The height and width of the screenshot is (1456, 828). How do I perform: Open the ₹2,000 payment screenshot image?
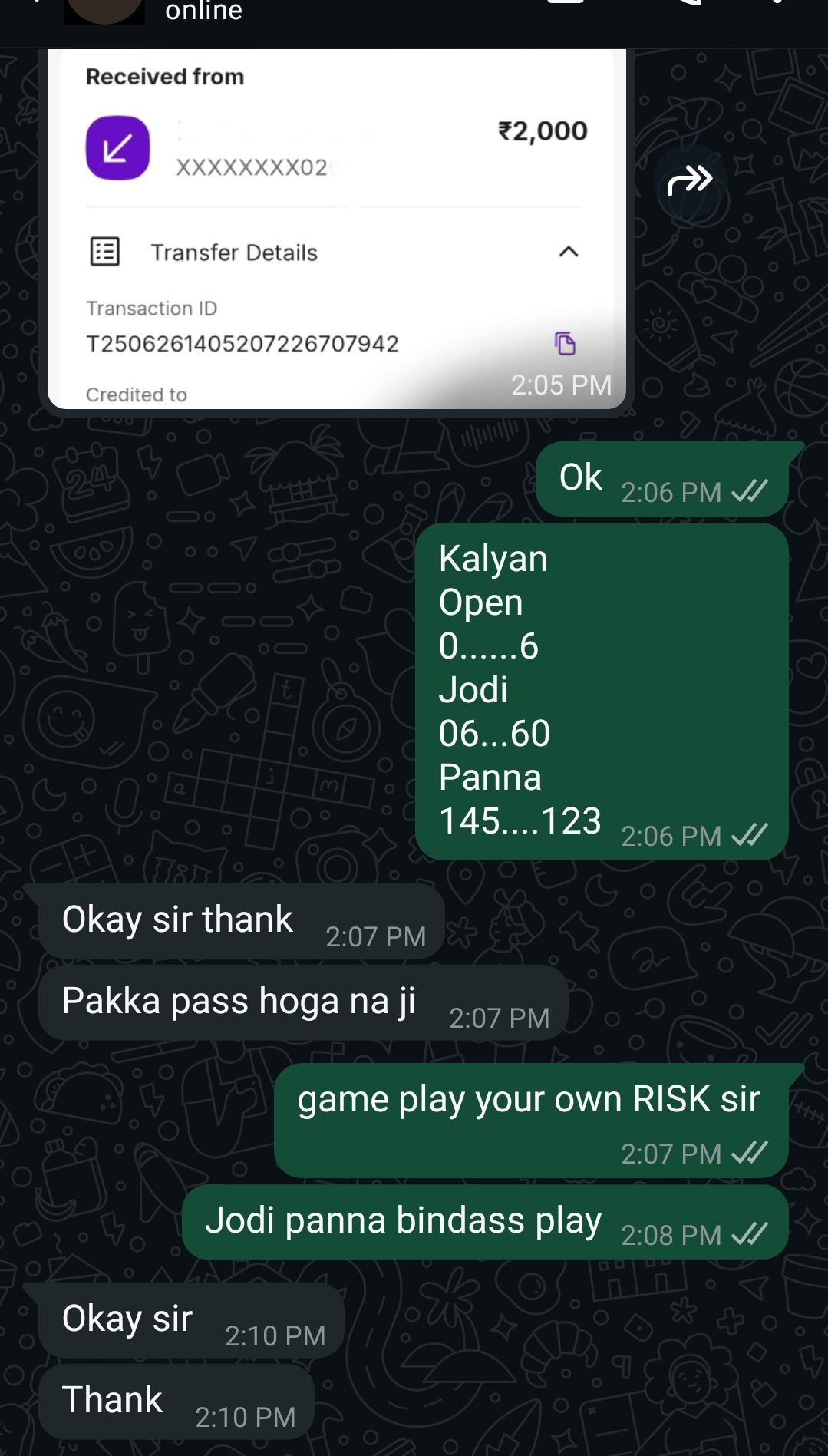(x=336, y=230)
